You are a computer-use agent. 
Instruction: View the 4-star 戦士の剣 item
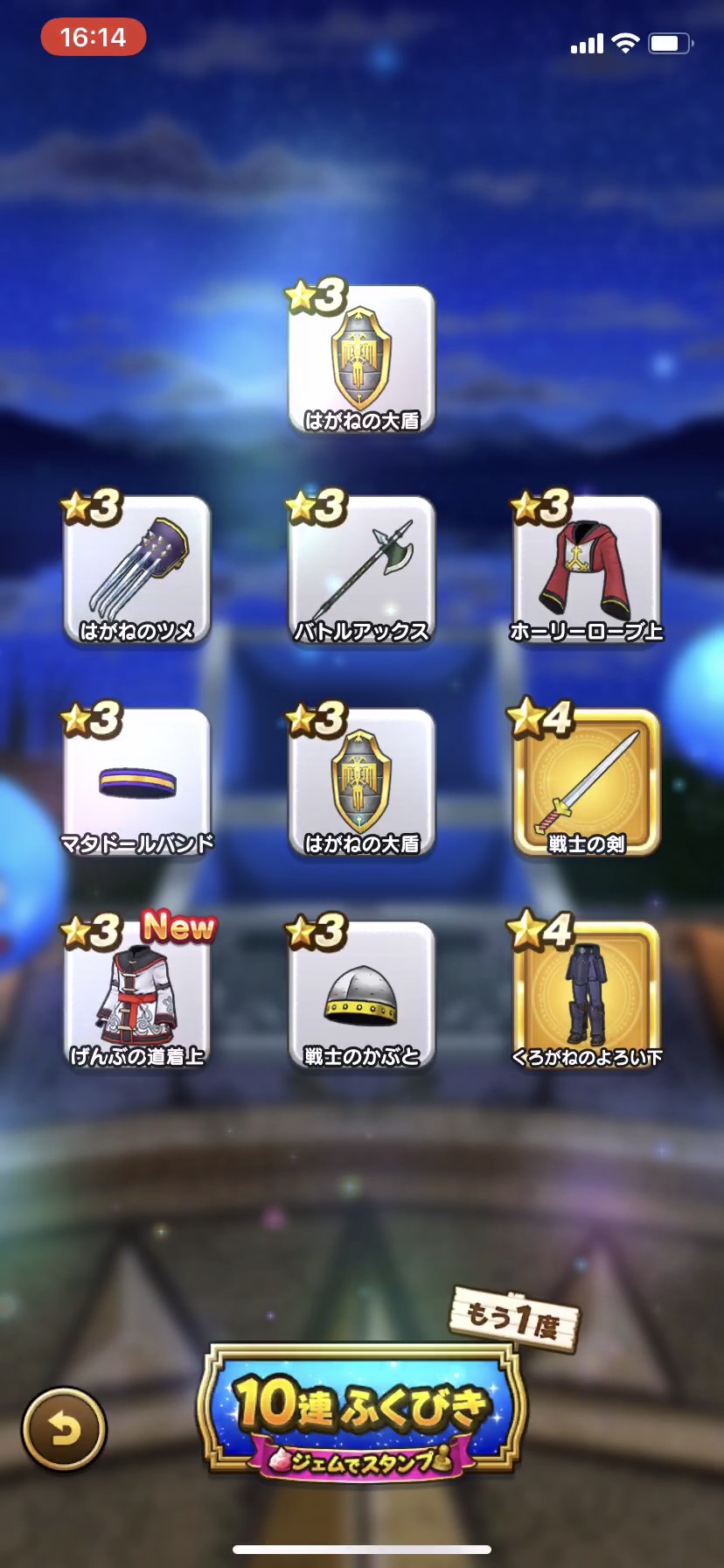pyautogui.click(x=586, y=782)
